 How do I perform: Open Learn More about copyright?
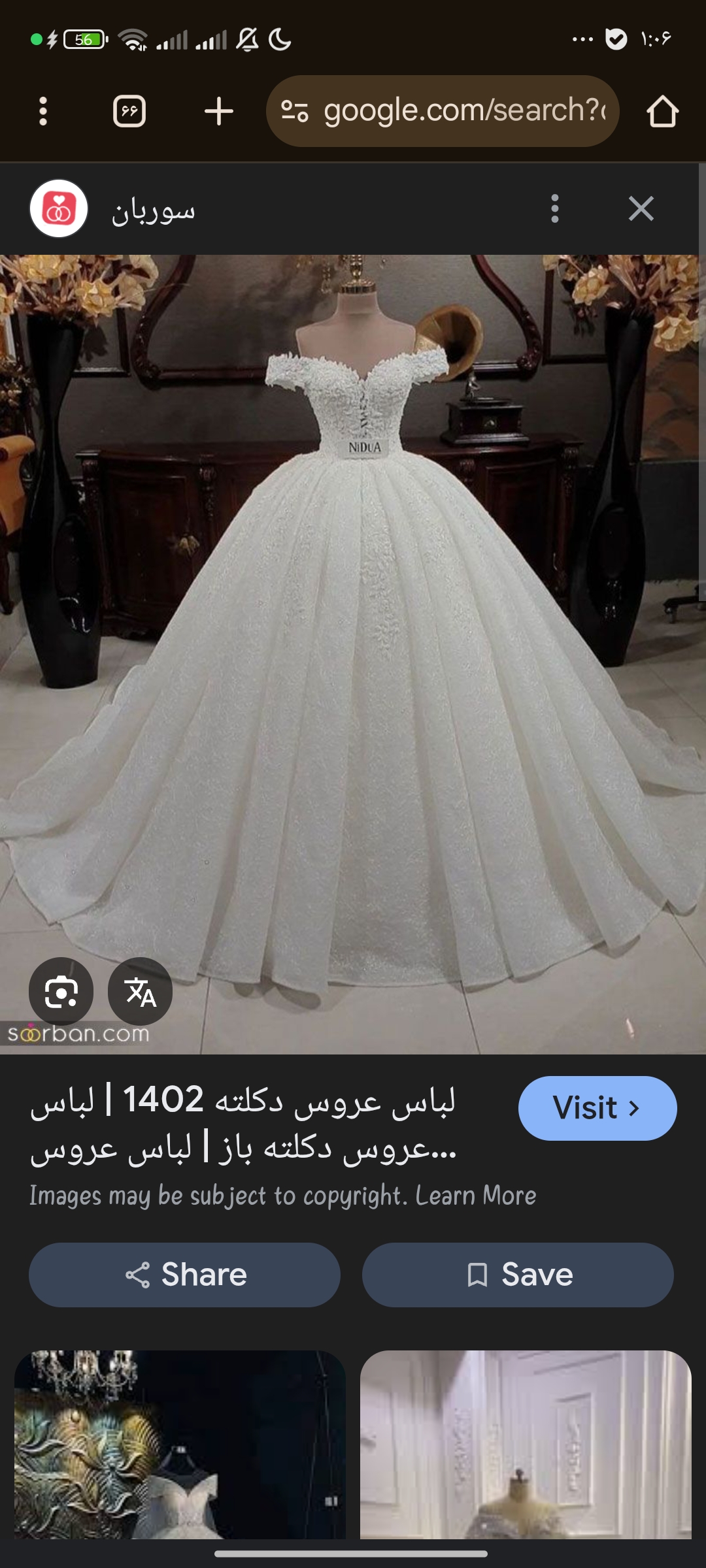(475, 1196)
